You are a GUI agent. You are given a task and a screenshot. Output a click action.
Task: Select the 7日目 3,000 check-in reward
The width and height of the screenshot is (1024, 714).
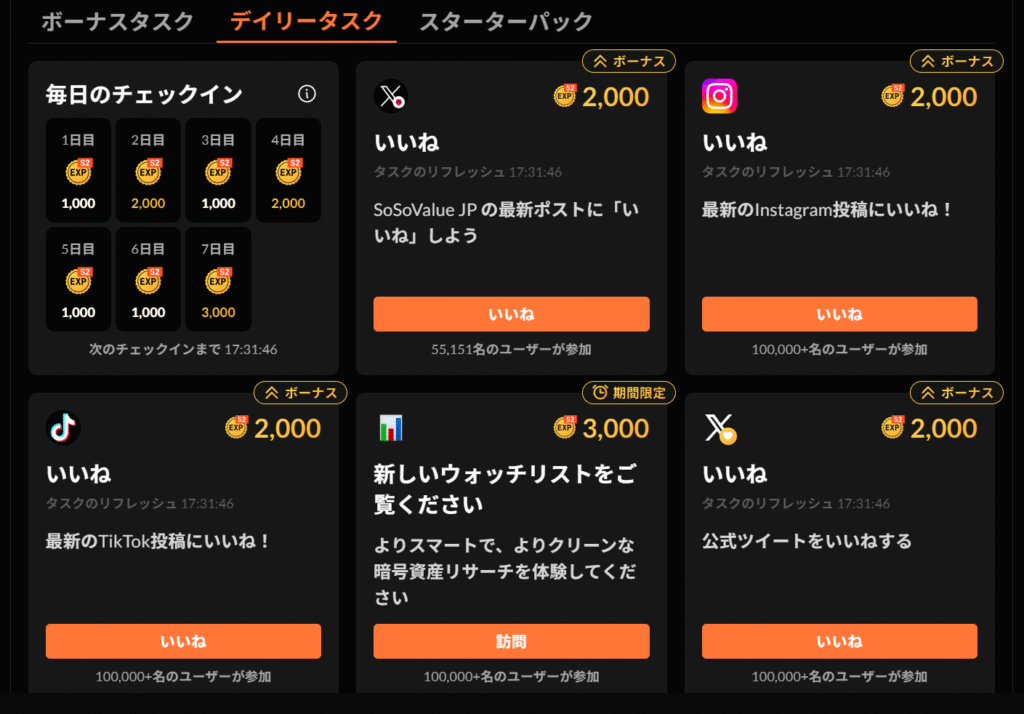click(x=218, y=279)
